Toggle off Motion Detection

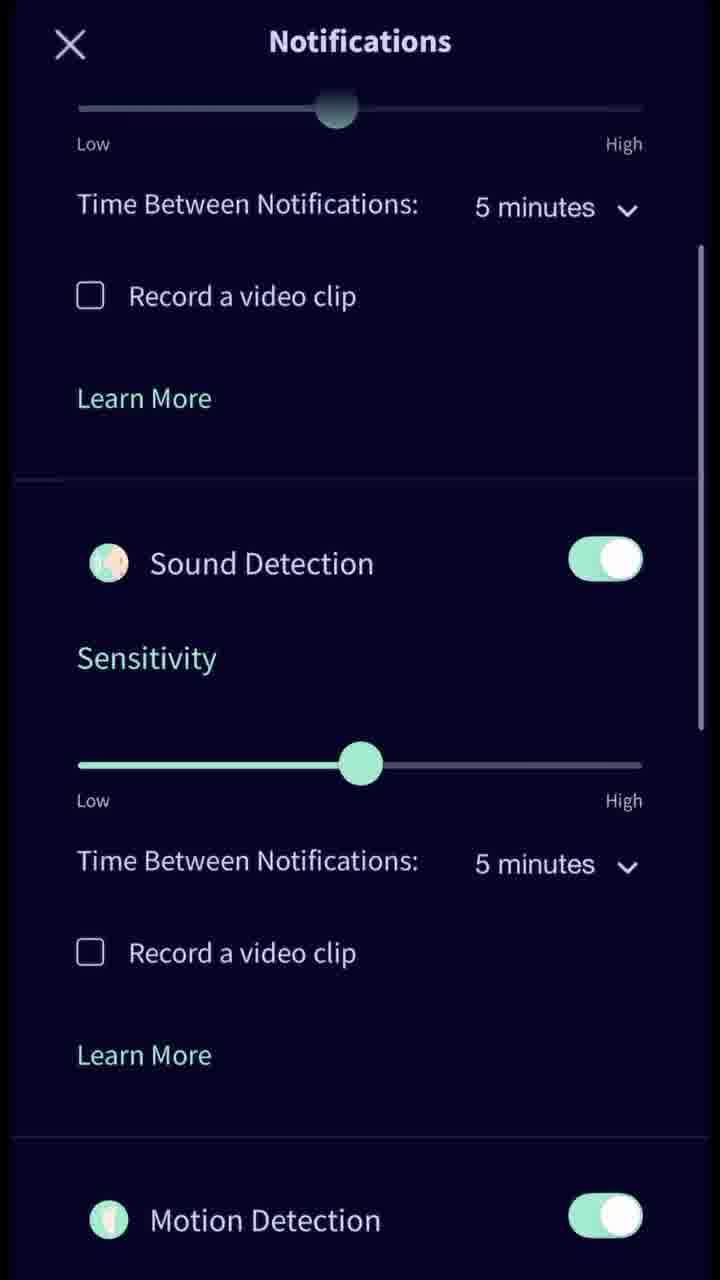605,1217
